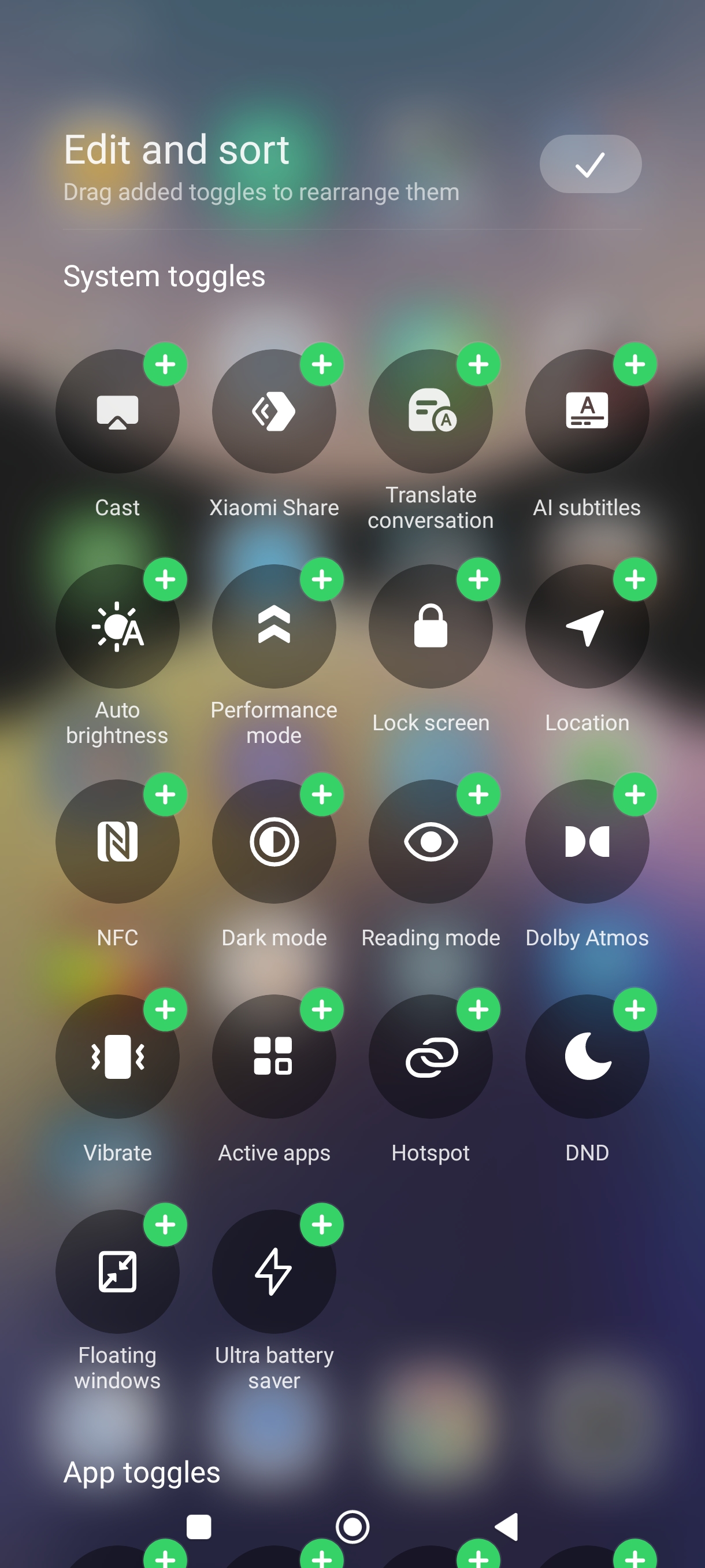
Task: Add the Location toggle
Action: (x=634, y=579)
